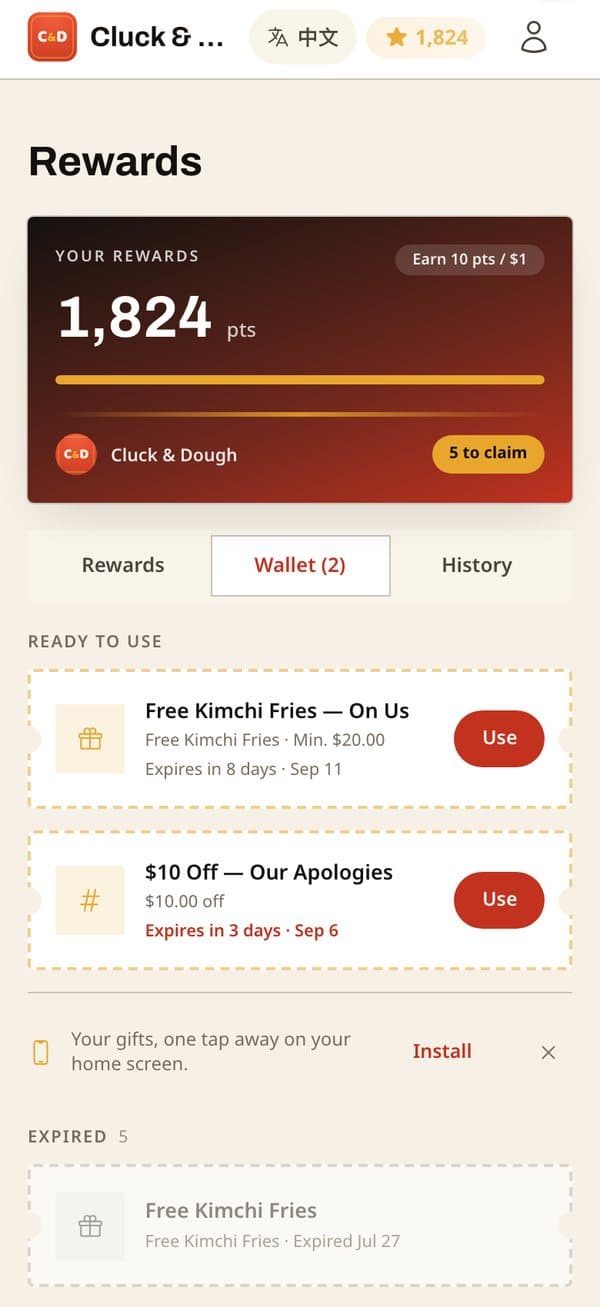
Task: Open the 1,824 points star badge
Action: pyautogui.click(x=427, y=37)
